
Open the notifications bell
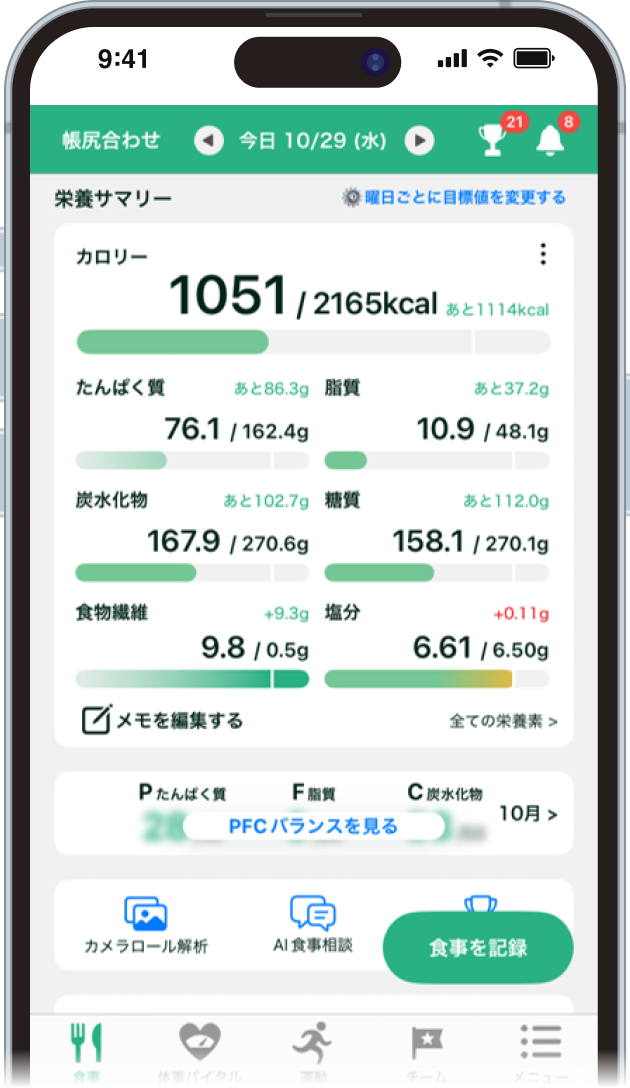click(x=550, y=141)
